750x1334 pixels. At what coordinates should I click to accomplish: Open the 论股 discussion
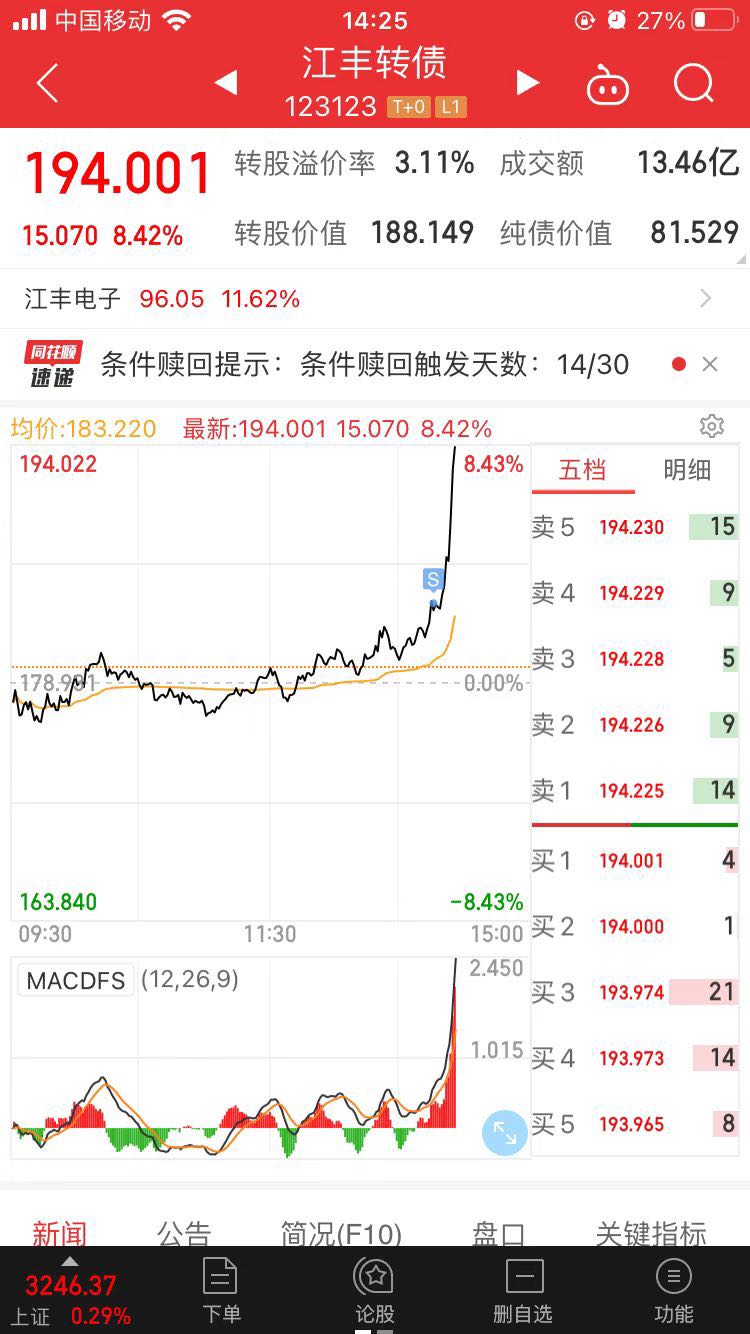click(x=374, y=1290)
